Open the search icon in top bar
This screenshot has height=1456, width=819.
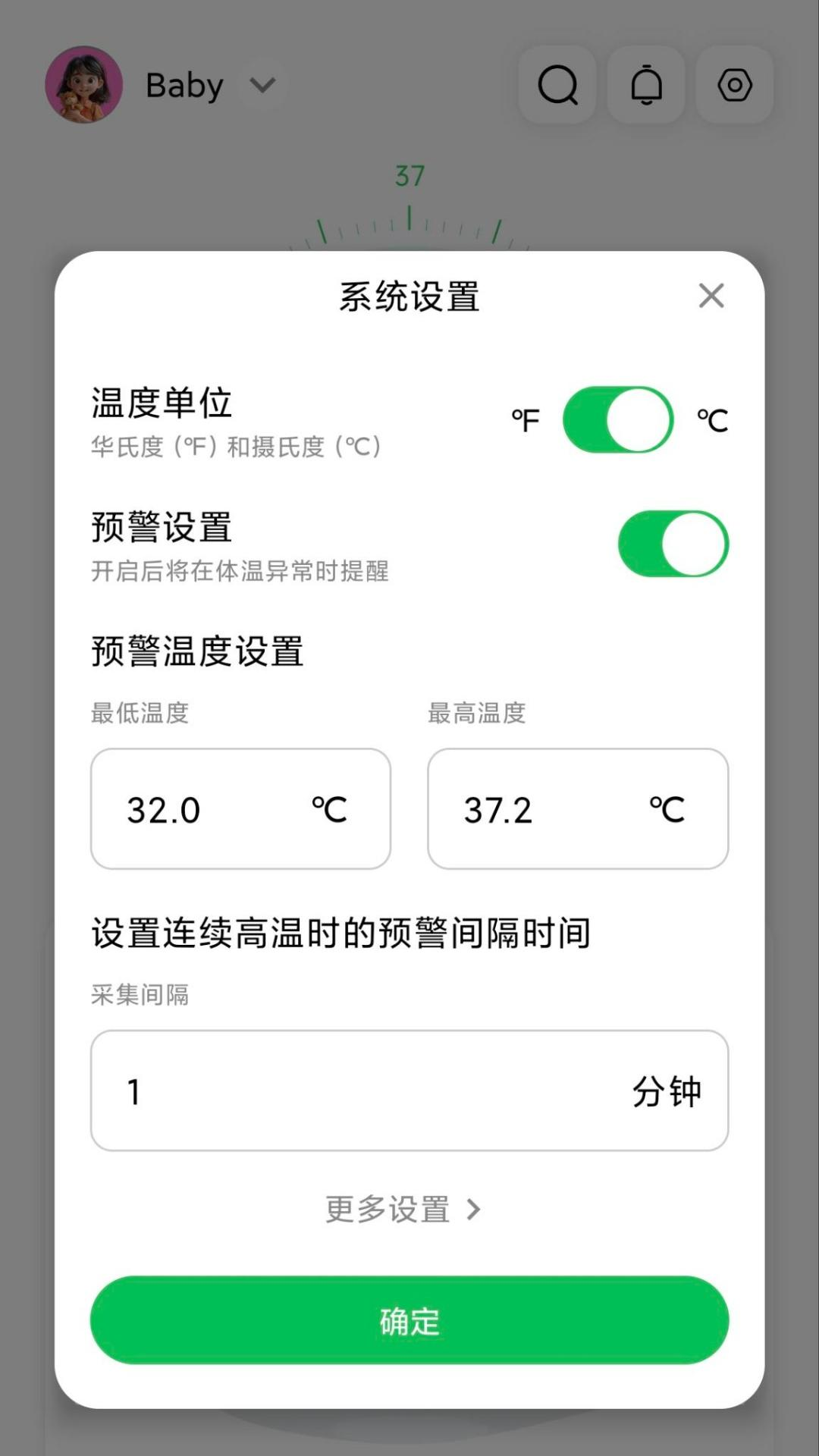tap(557, 85)
